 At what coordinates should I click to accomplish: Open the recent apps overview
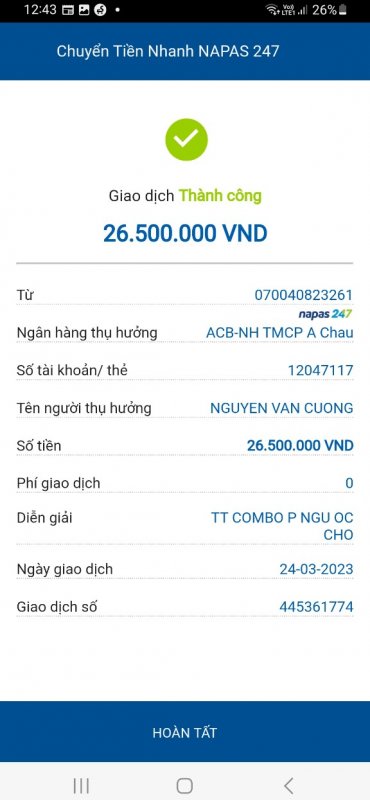[x=81, y=785]
